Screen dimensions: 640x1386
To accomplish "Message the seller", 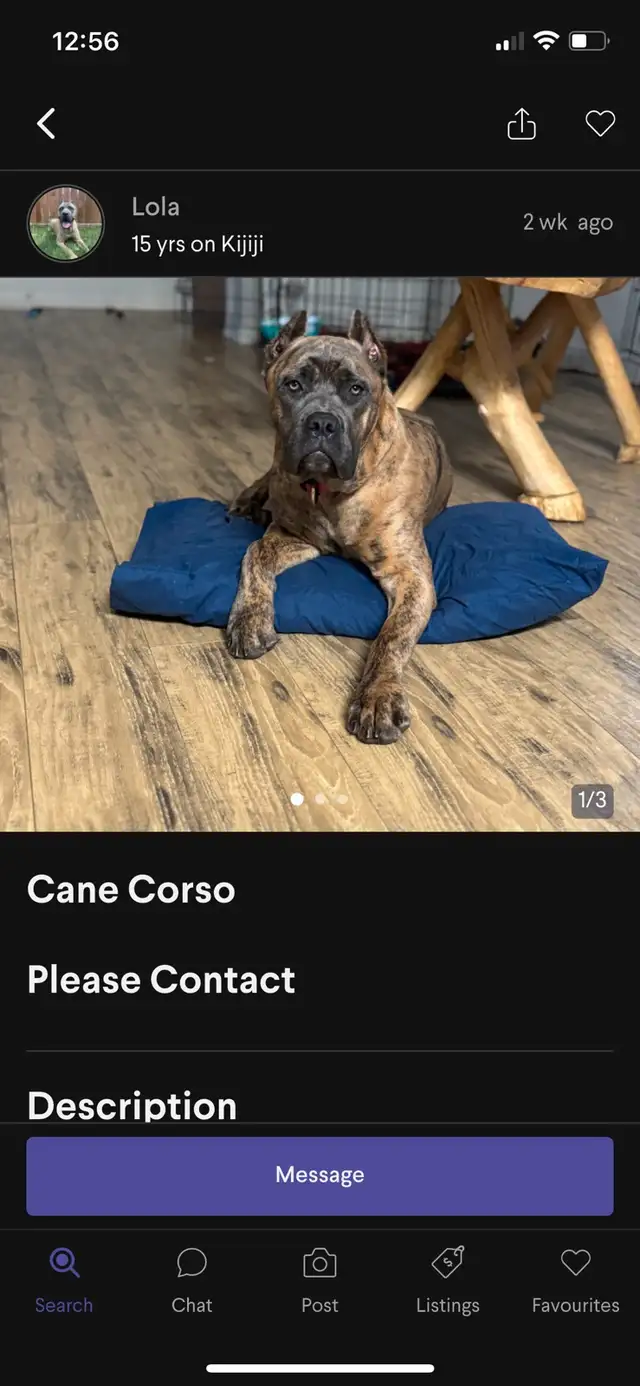I will [x=320, y=1175].
